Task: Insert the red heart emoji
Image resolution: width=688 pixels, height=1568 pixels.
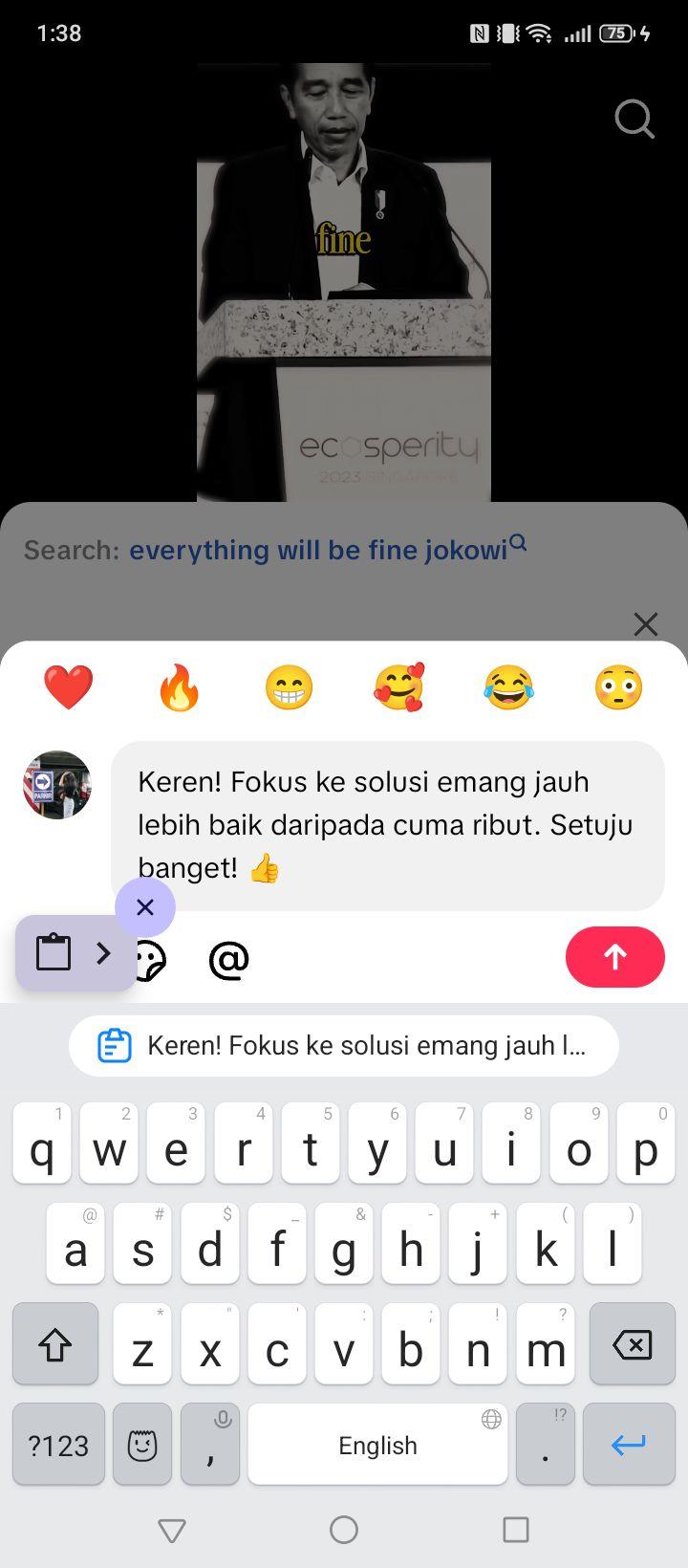Action: click(x=69, y=687)
